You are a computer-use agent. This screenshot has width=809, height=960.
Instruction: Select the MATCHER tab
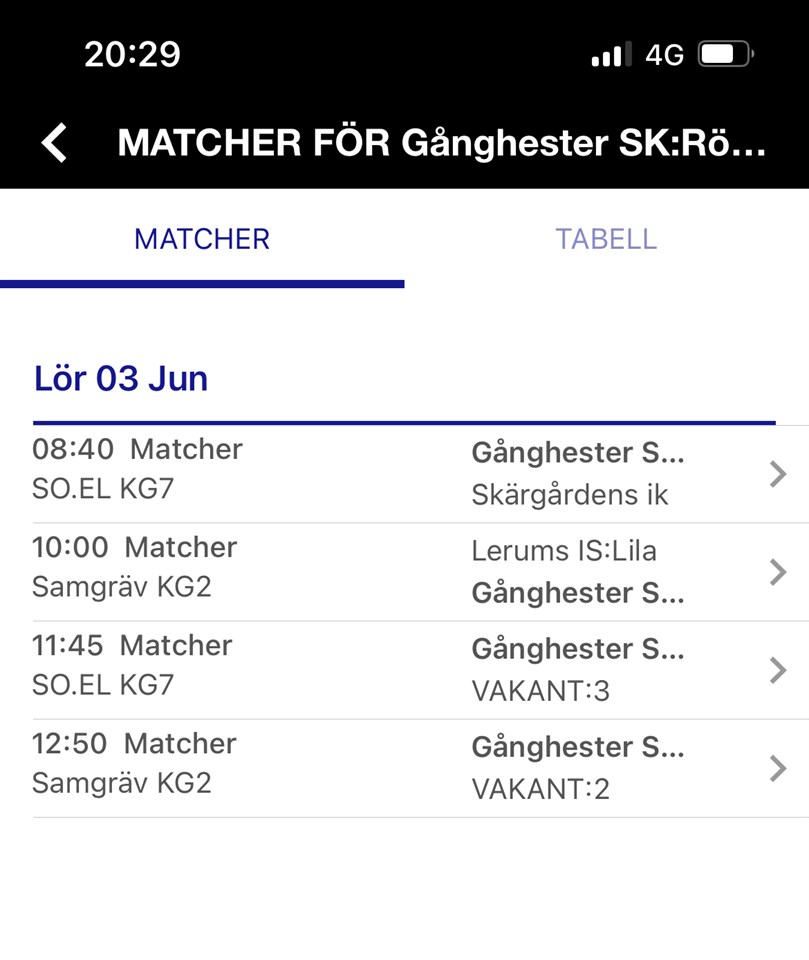pyautogui.click(x=202, y=240)
